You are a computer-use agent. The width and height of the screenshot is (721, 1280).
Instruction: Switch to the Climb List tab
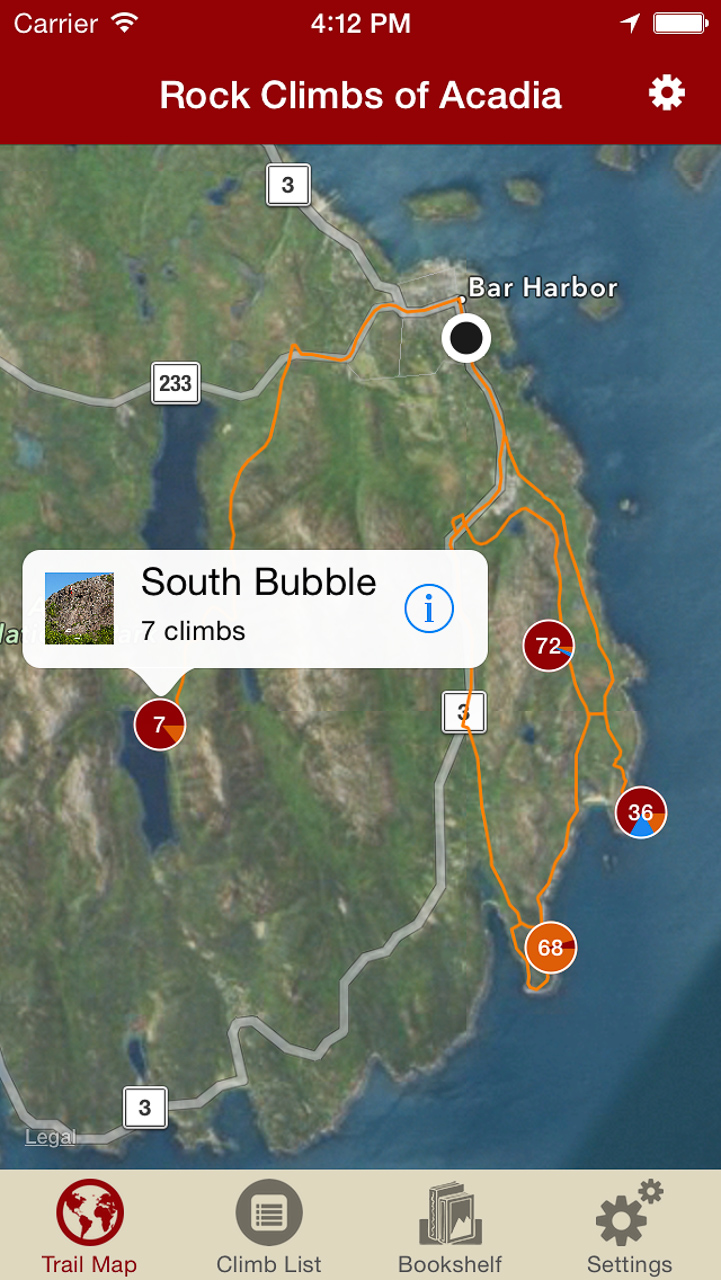coord(269,1226)
